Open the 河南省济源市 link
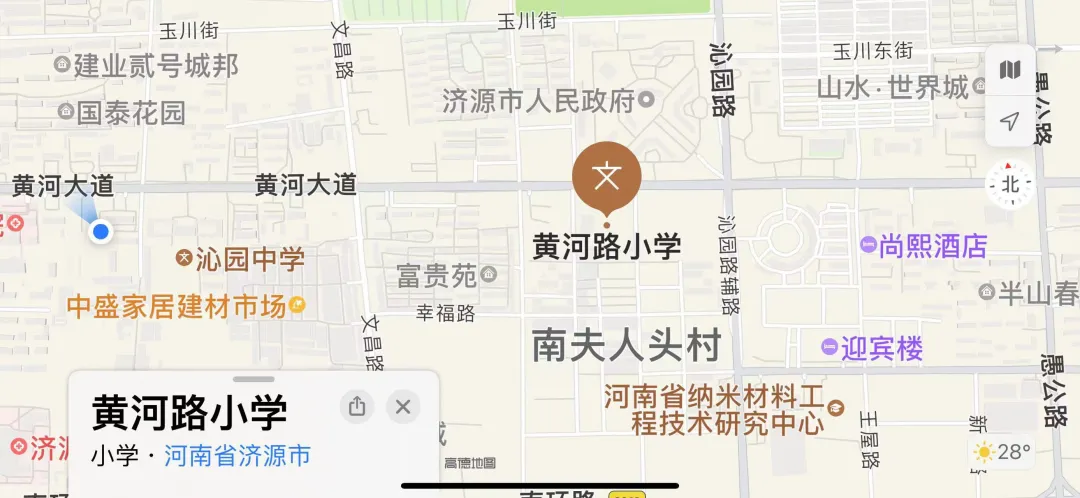 (238, 456)
